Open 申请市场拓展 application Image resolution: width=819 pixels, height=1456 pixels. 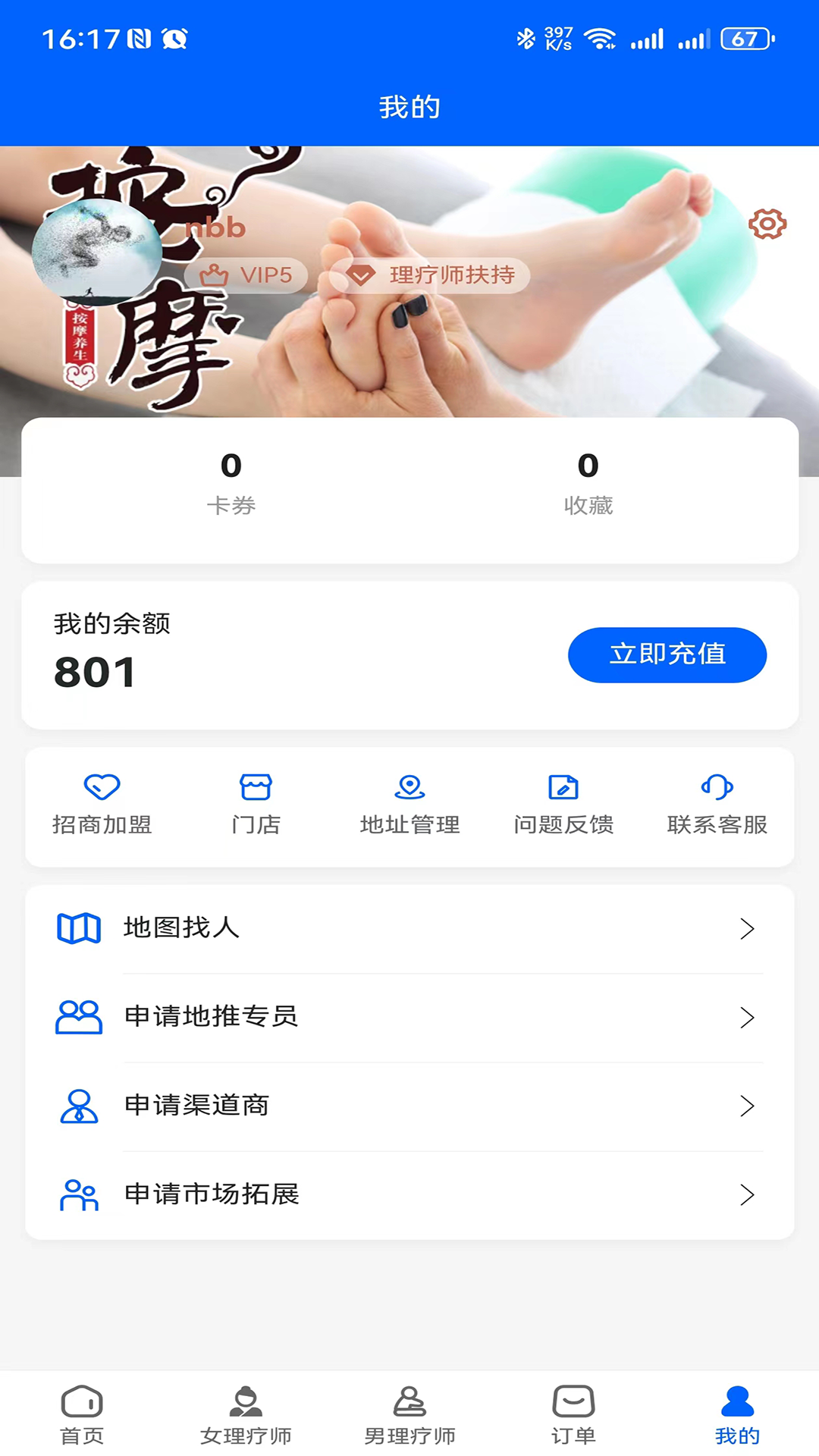[x=409, y=1194]
